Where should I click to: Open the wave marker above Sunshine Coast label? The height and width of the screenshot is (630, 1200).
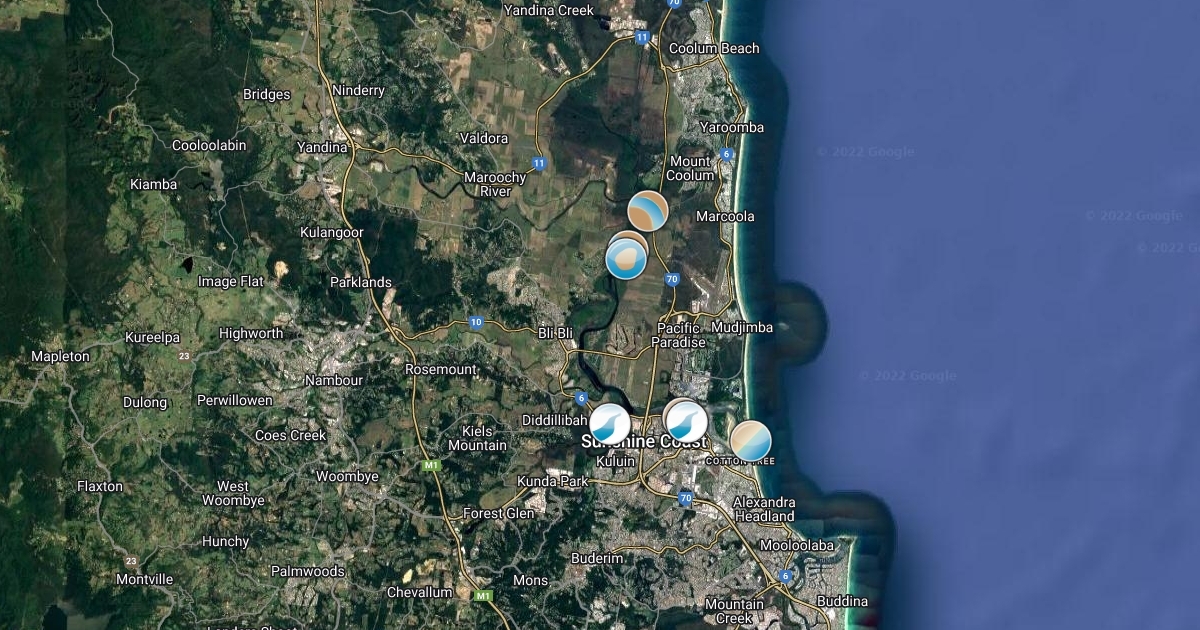click(x=686, y=421)
